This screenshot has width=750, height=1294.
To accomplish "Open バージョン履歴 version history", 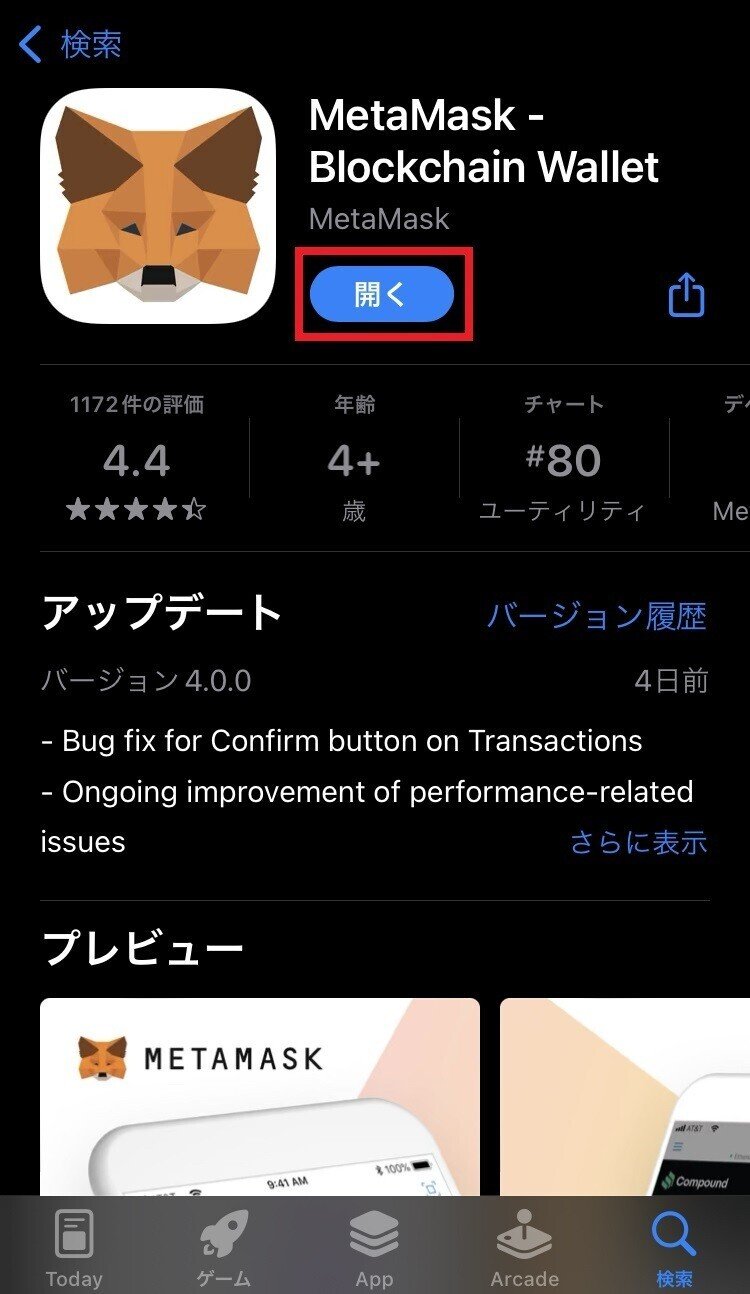I will pos(596,617).
